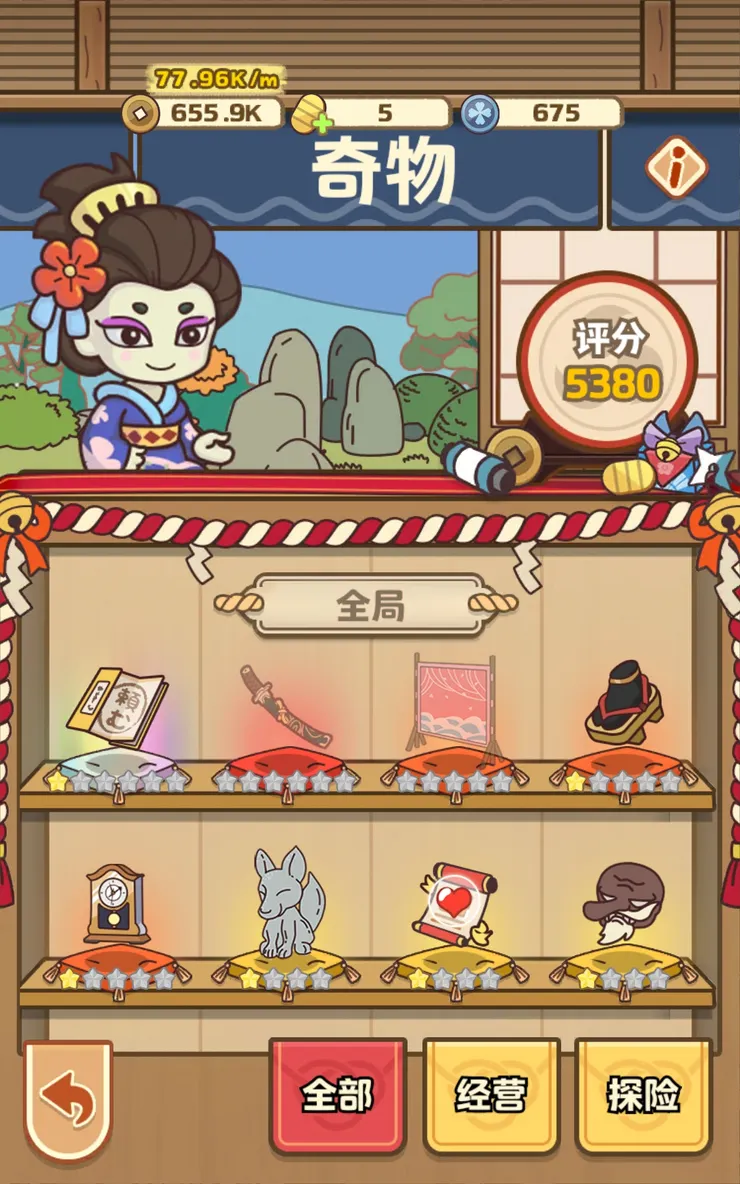The image size is (740, 1184).
Task: Go back with the arrow button
Action: (x=67, y=1097)
